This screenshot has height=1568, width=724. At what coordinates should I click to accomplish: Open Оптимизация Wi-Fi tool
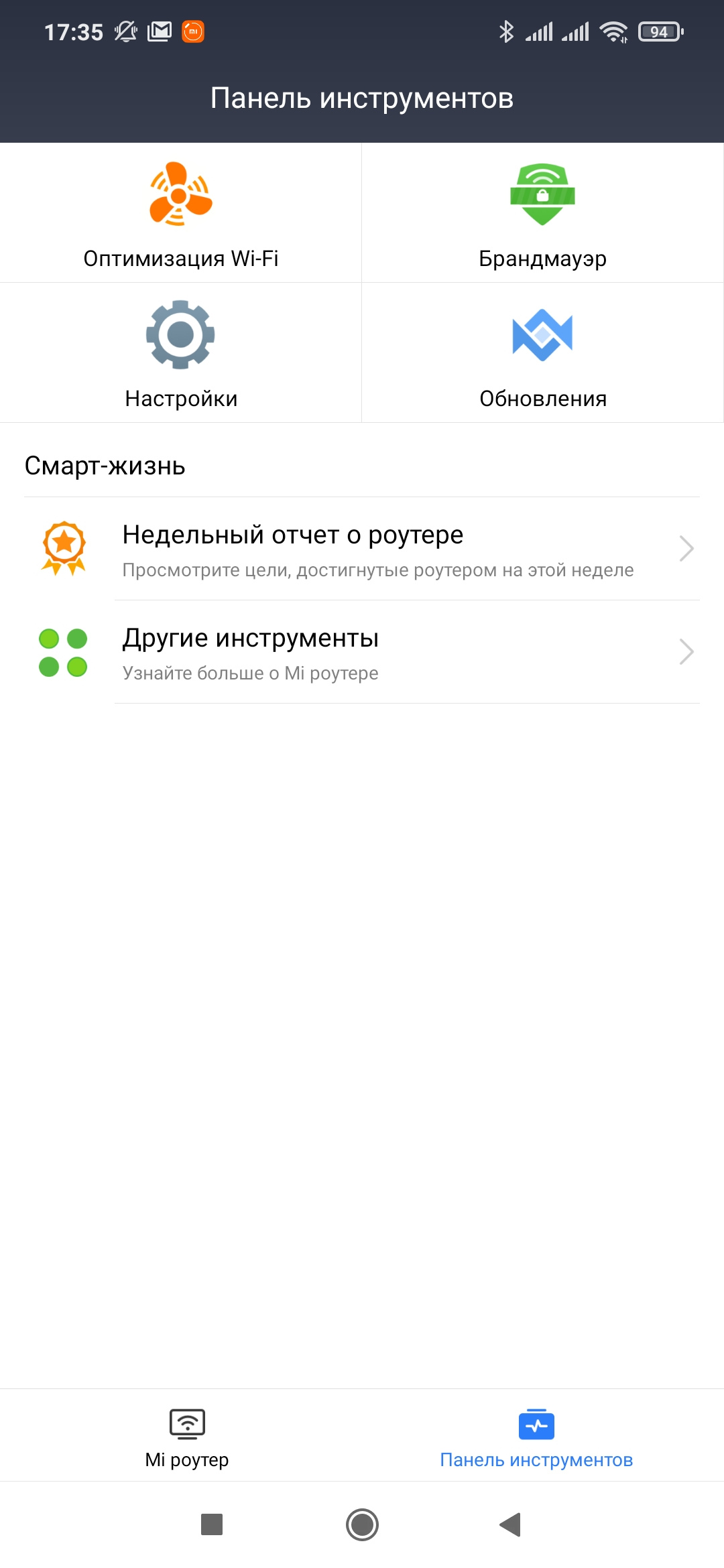point(180,213)
